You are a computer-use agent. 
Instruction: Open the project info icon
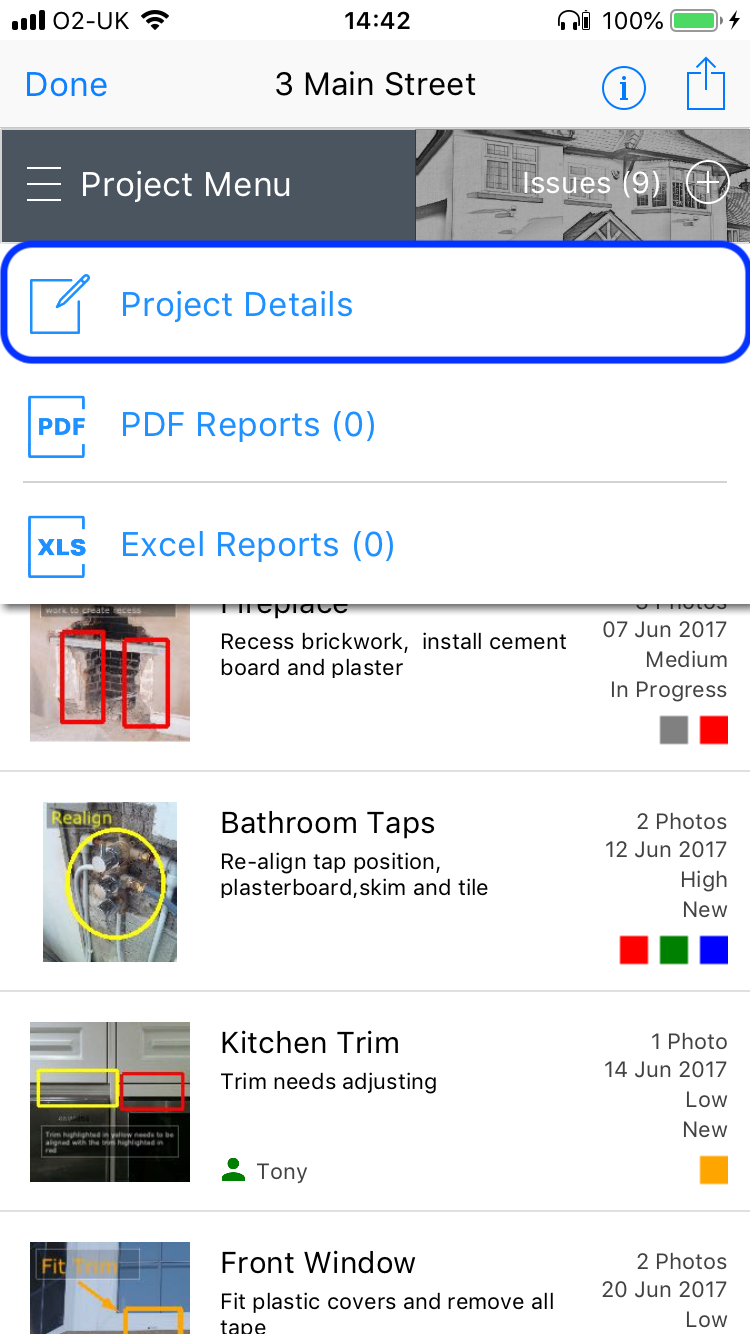[x=624, y=89]
